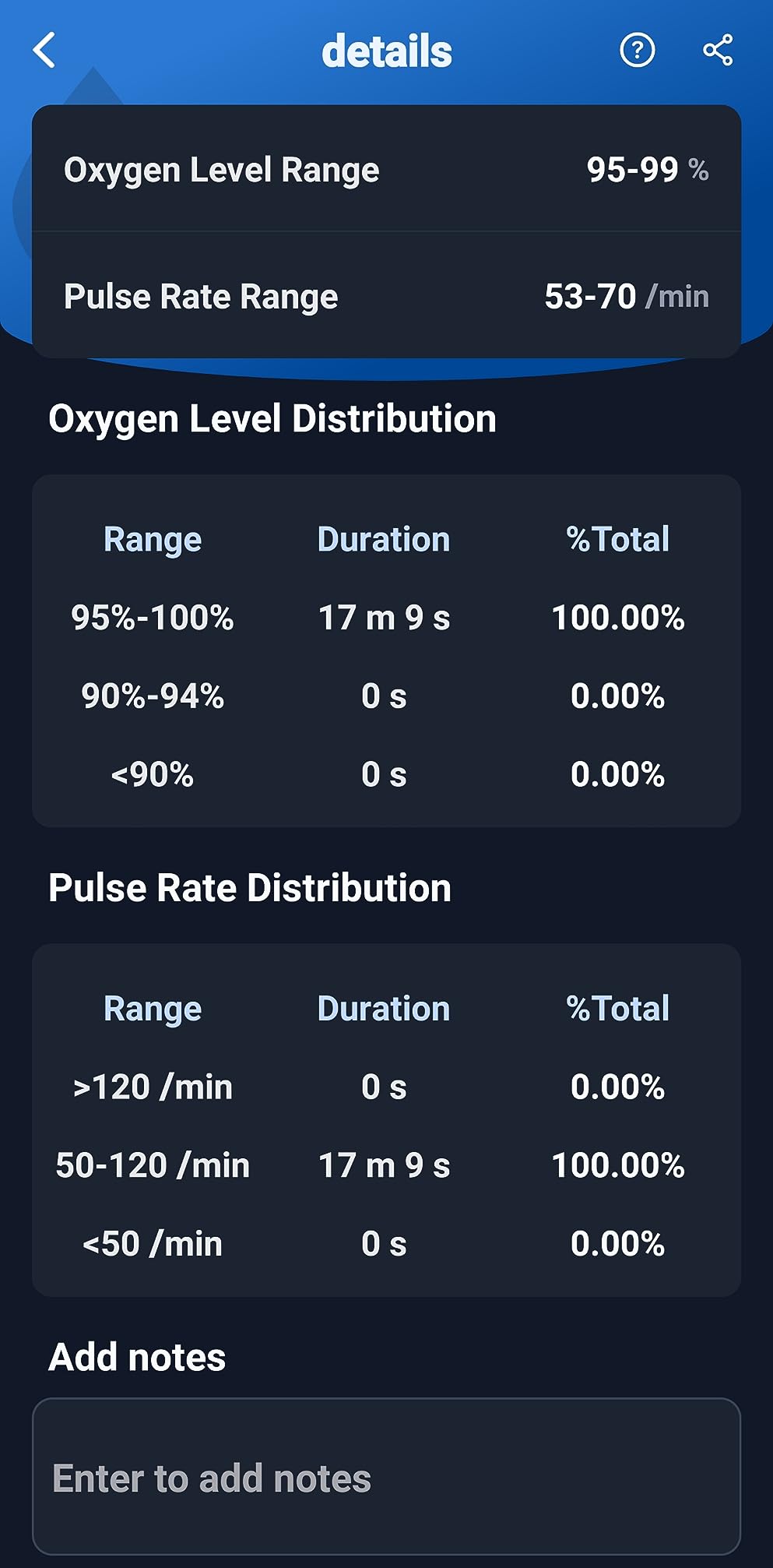Select the Pulse Rate Range row
Viewport: 773px width, 1568px height.
(x=387, y=296)
